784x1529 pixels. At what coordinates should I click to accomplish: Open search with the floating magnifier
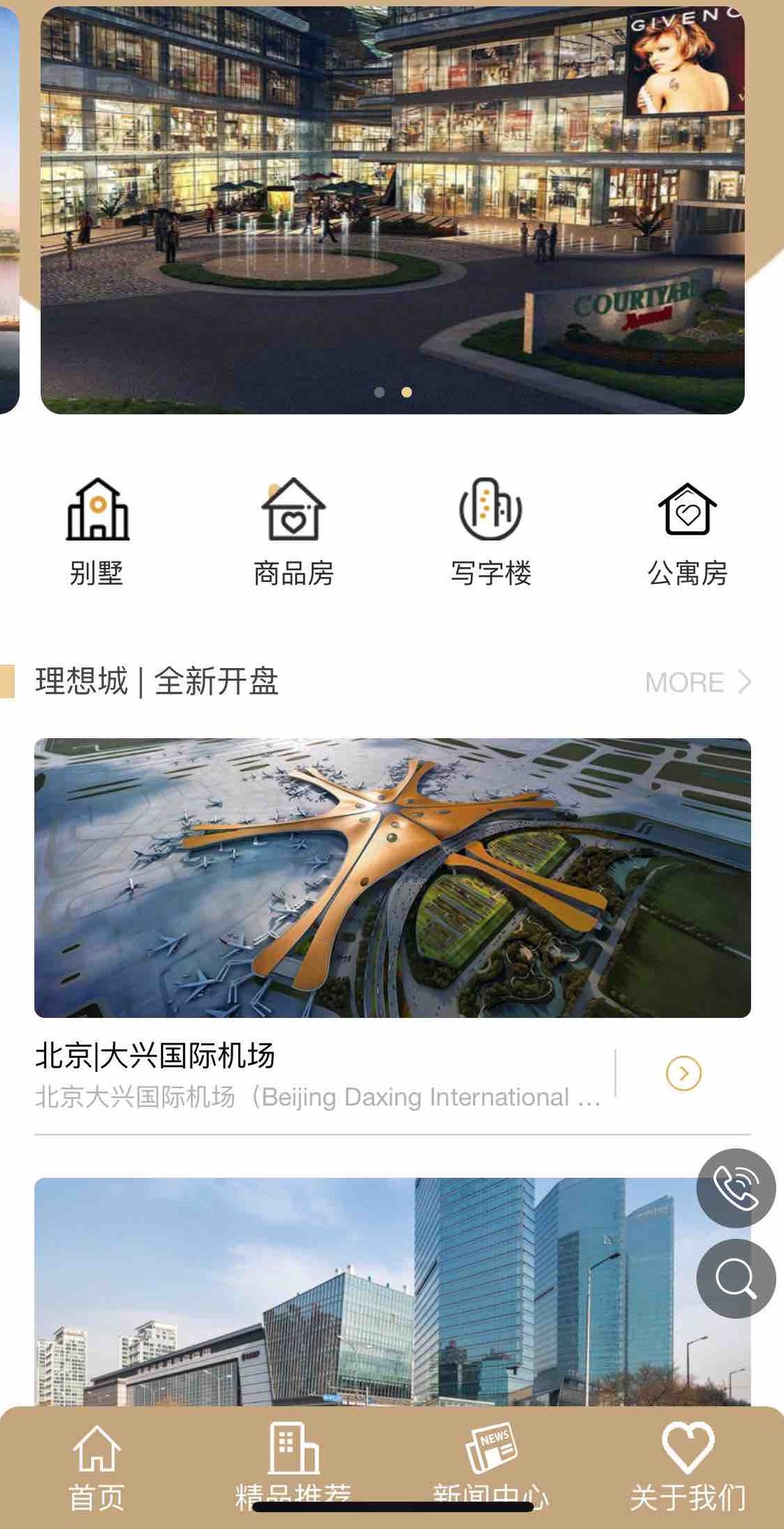coord(736,1279)
